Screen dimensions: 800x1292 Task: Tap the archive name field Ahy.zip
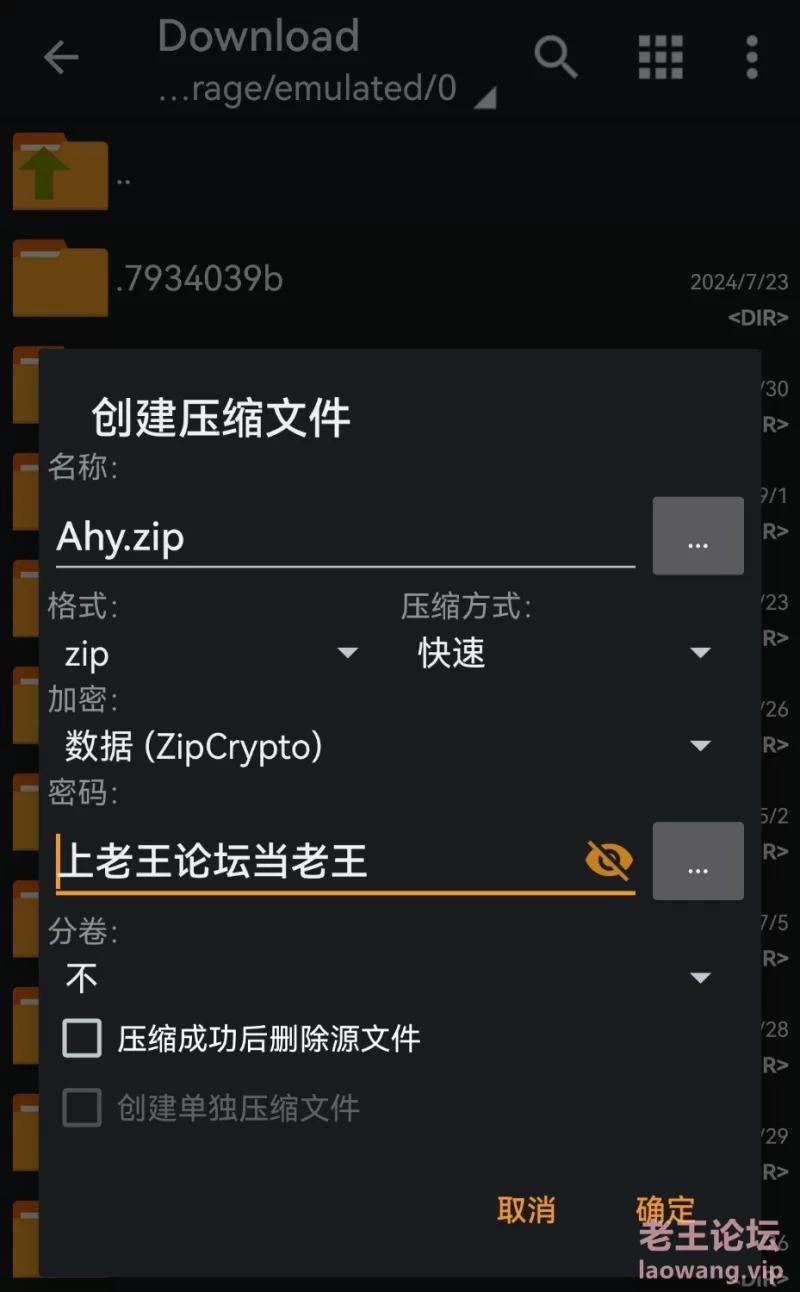click(x=345, y=538)
